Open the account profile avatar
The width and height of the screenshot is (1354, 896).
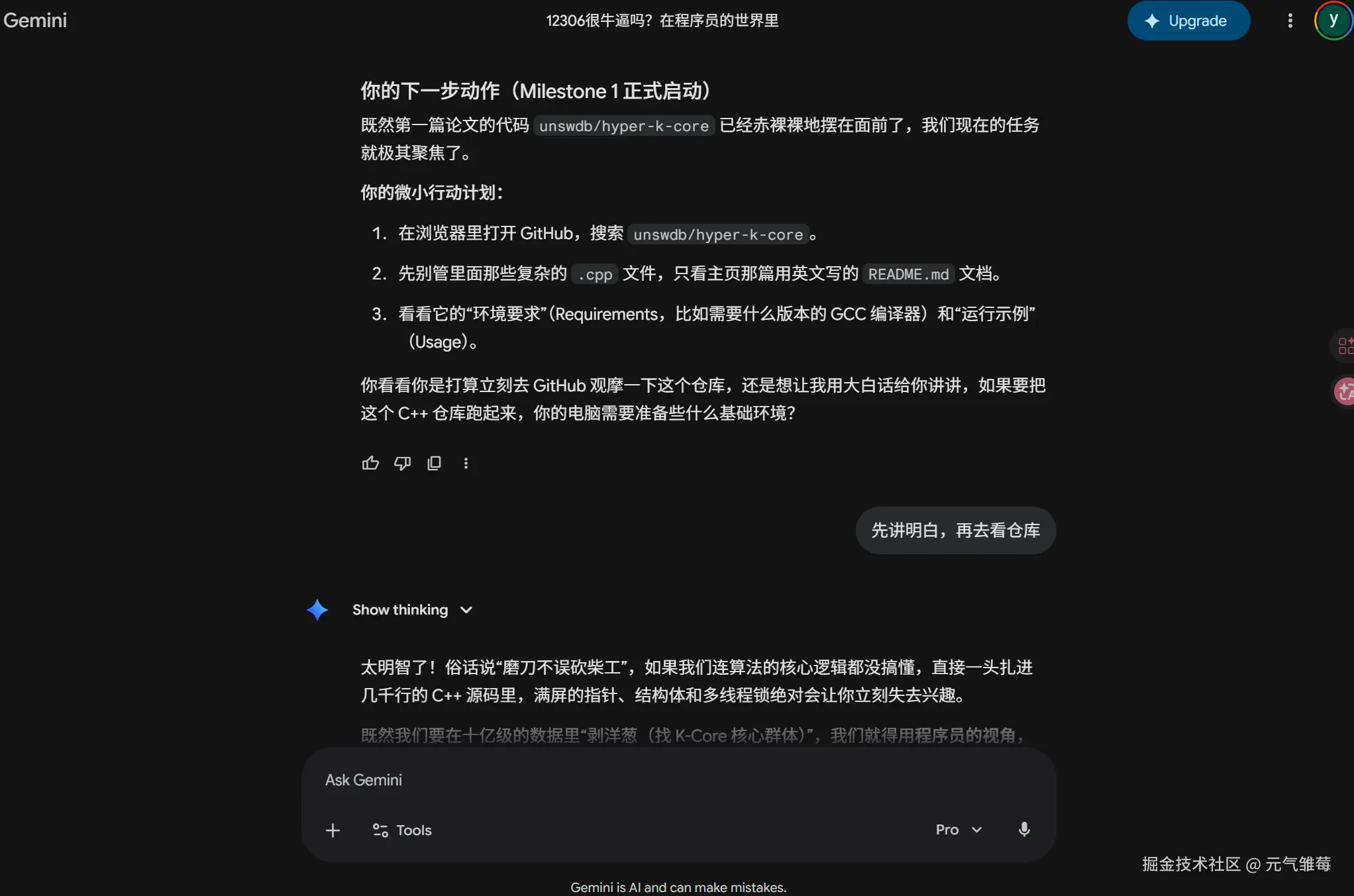tap(1333, 21)
